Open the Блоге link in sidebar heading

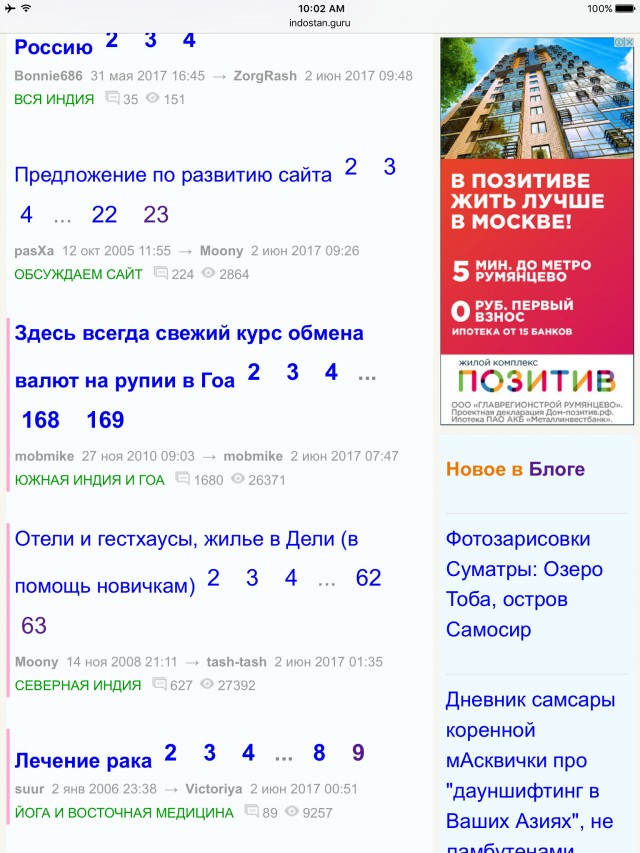point(557,469)
